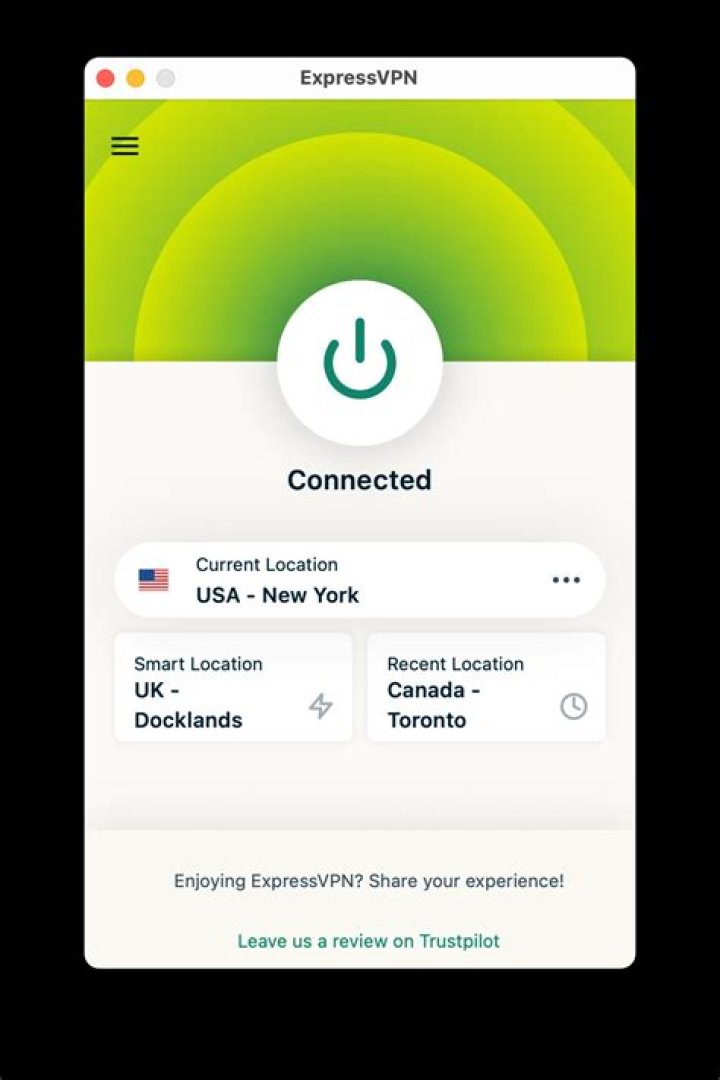
Task: Follow the Leave us a review on Trustpilot link
Action: click(368, 941)
